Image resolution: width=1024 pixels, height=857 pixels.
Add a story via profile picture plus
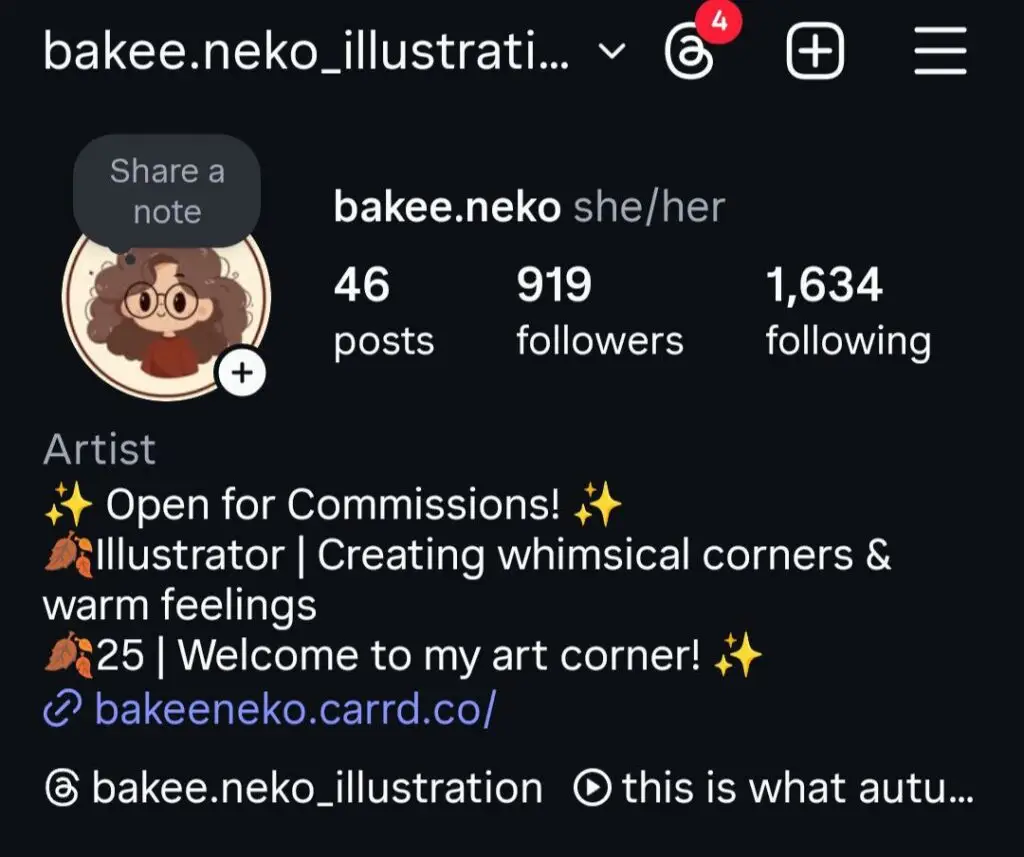point(241,374)
